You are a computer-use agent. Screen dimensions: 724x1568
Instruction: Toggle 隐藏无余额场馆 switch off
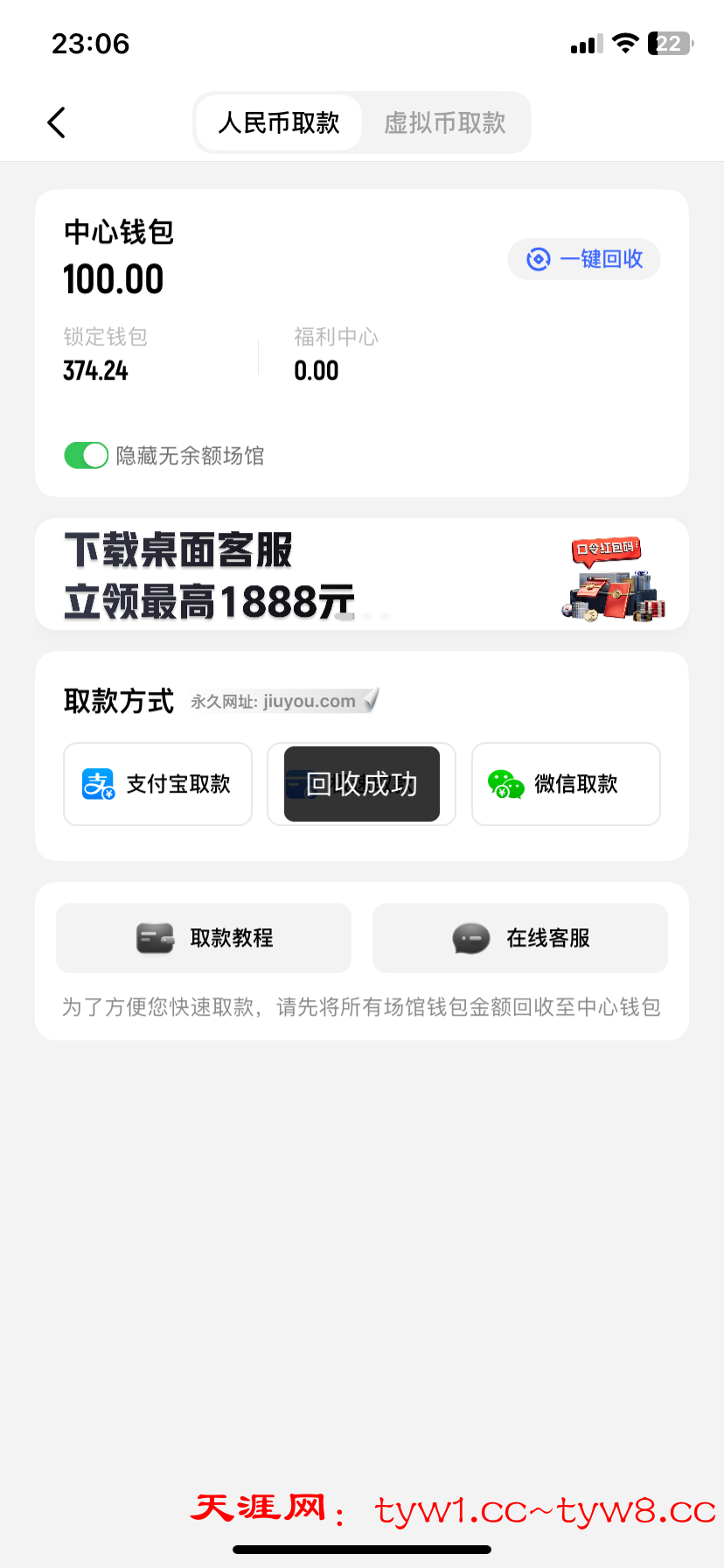point(86,455)
